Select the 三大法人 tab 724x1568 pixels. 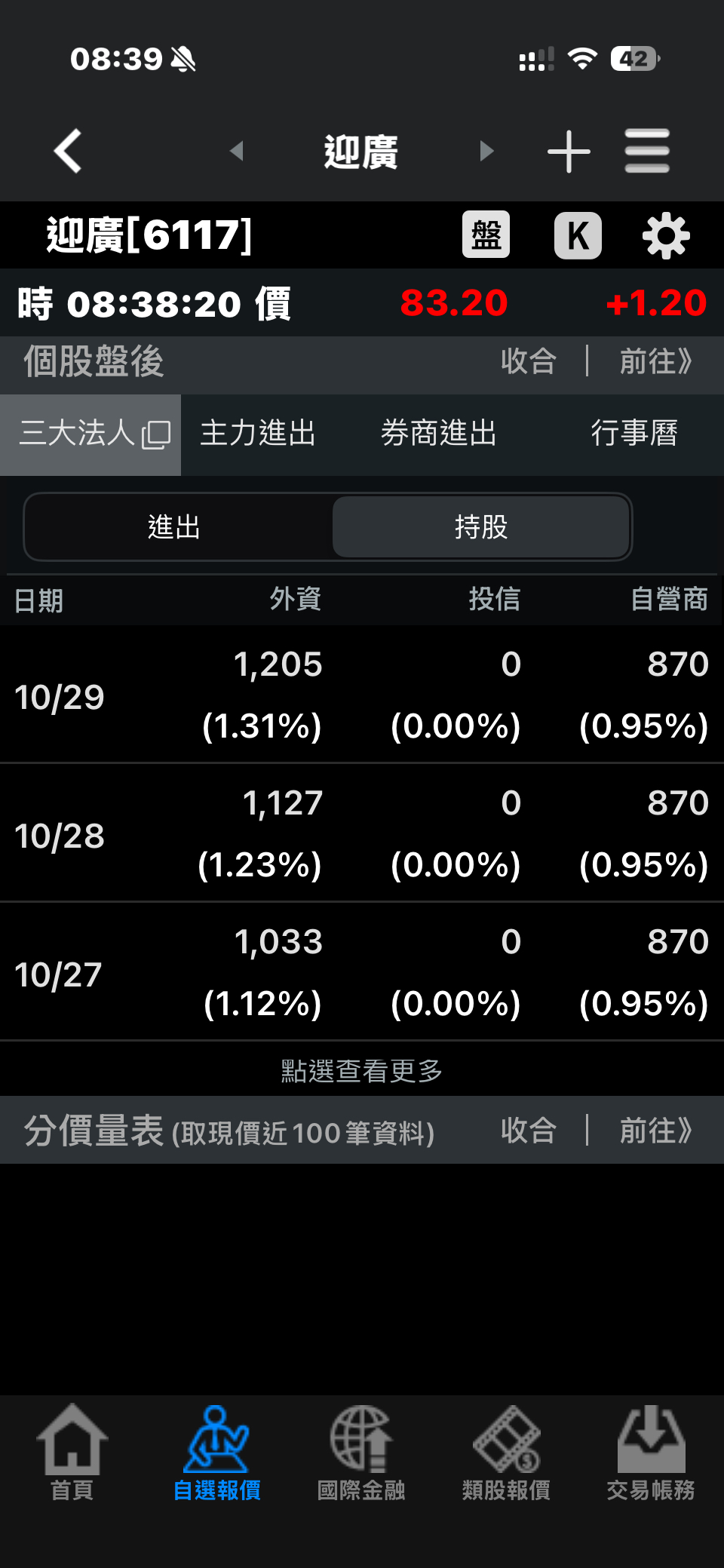point(90,434)
